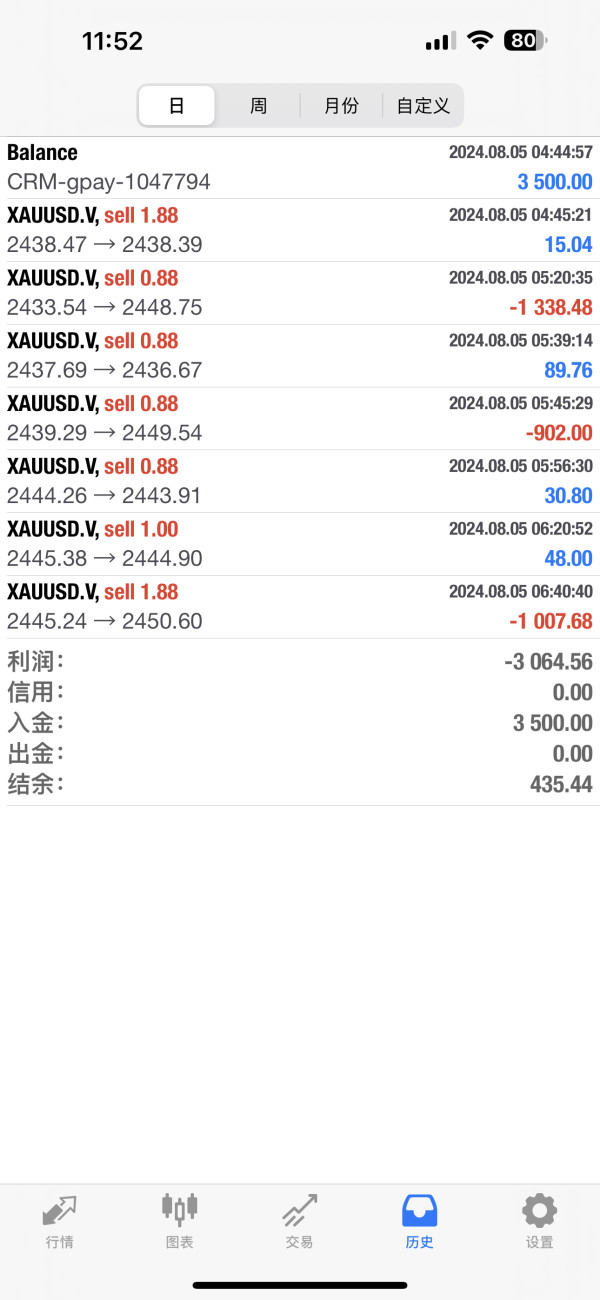Expand the trade with profit 30.80

300,482
